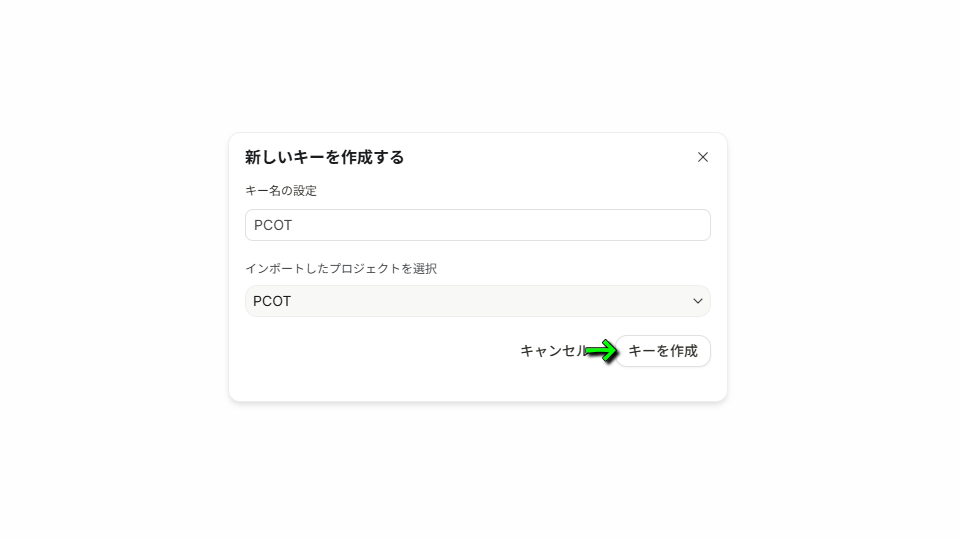
Task: Edit the key name field containing PCOT
Action: pos(477,225)
